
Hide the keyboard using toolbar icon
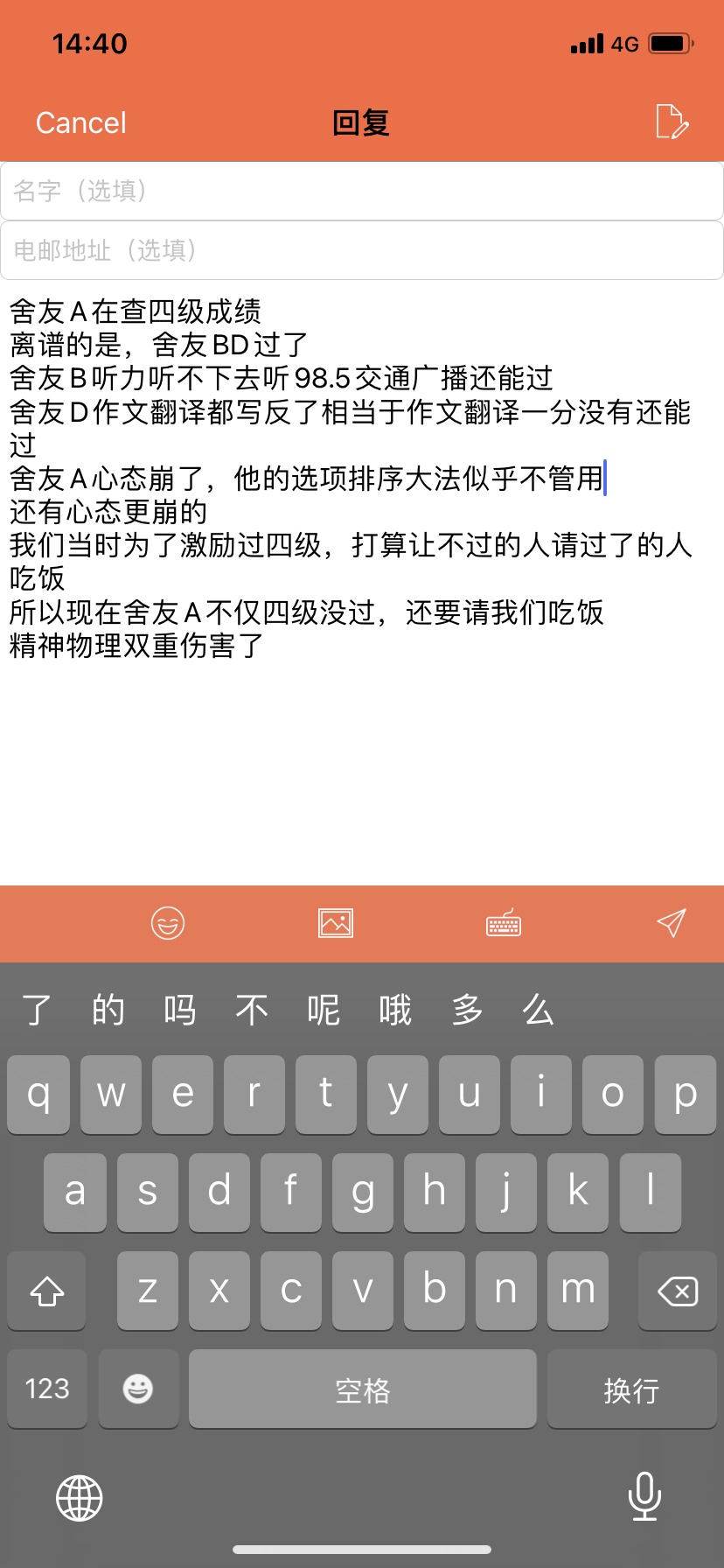tap(504, 923)
